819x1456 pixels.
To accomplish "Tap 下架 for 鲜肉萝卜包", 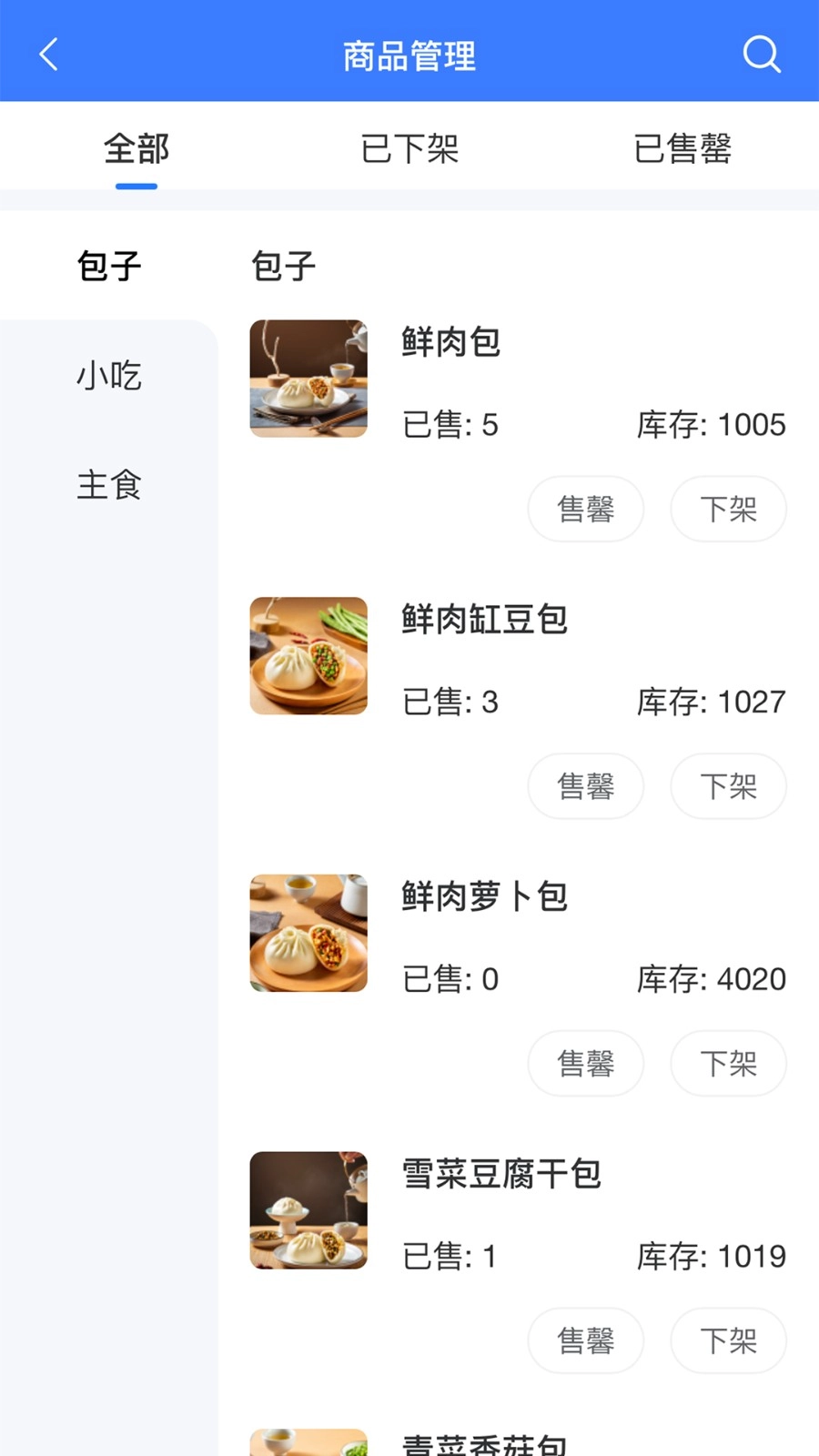I will coord(728,1063).
